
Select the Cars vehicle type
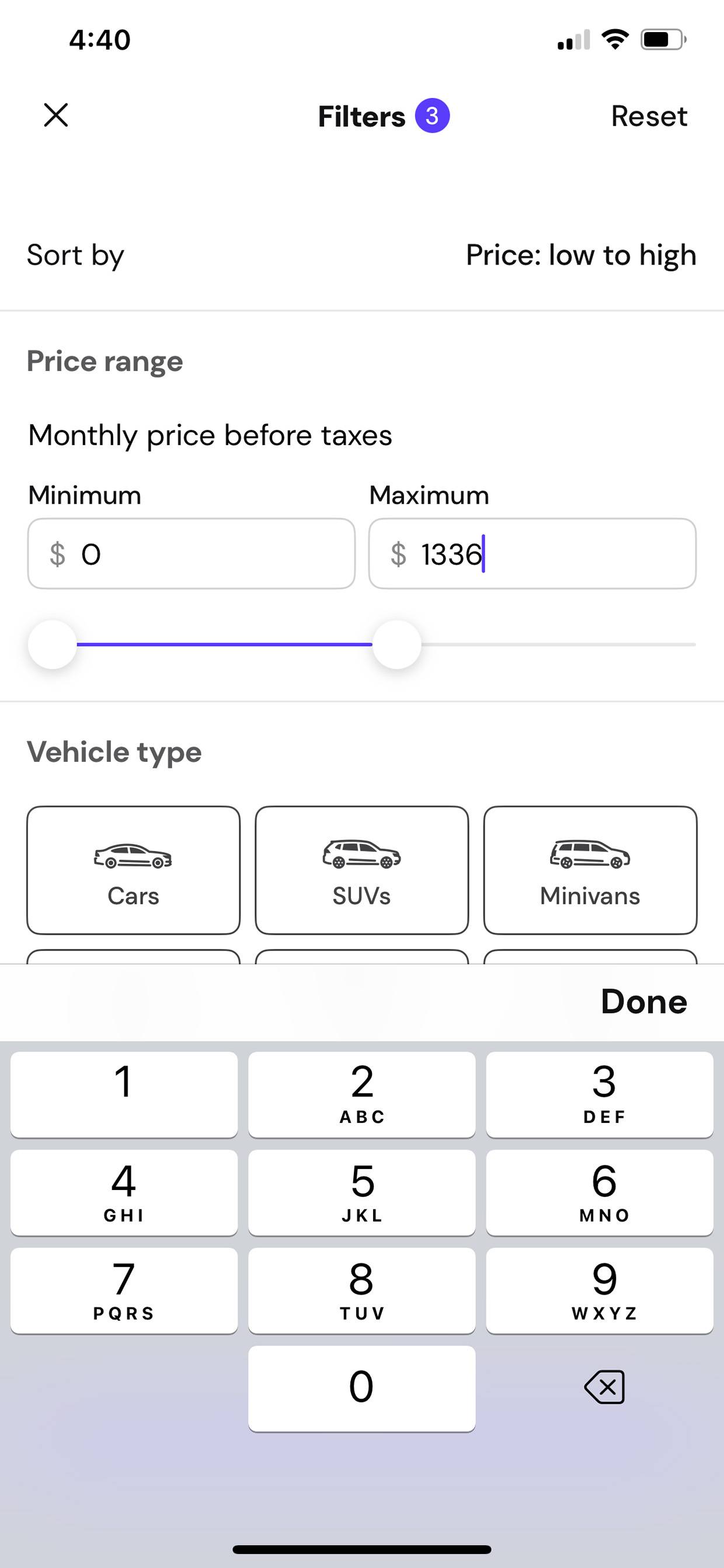tap(133, 870)
